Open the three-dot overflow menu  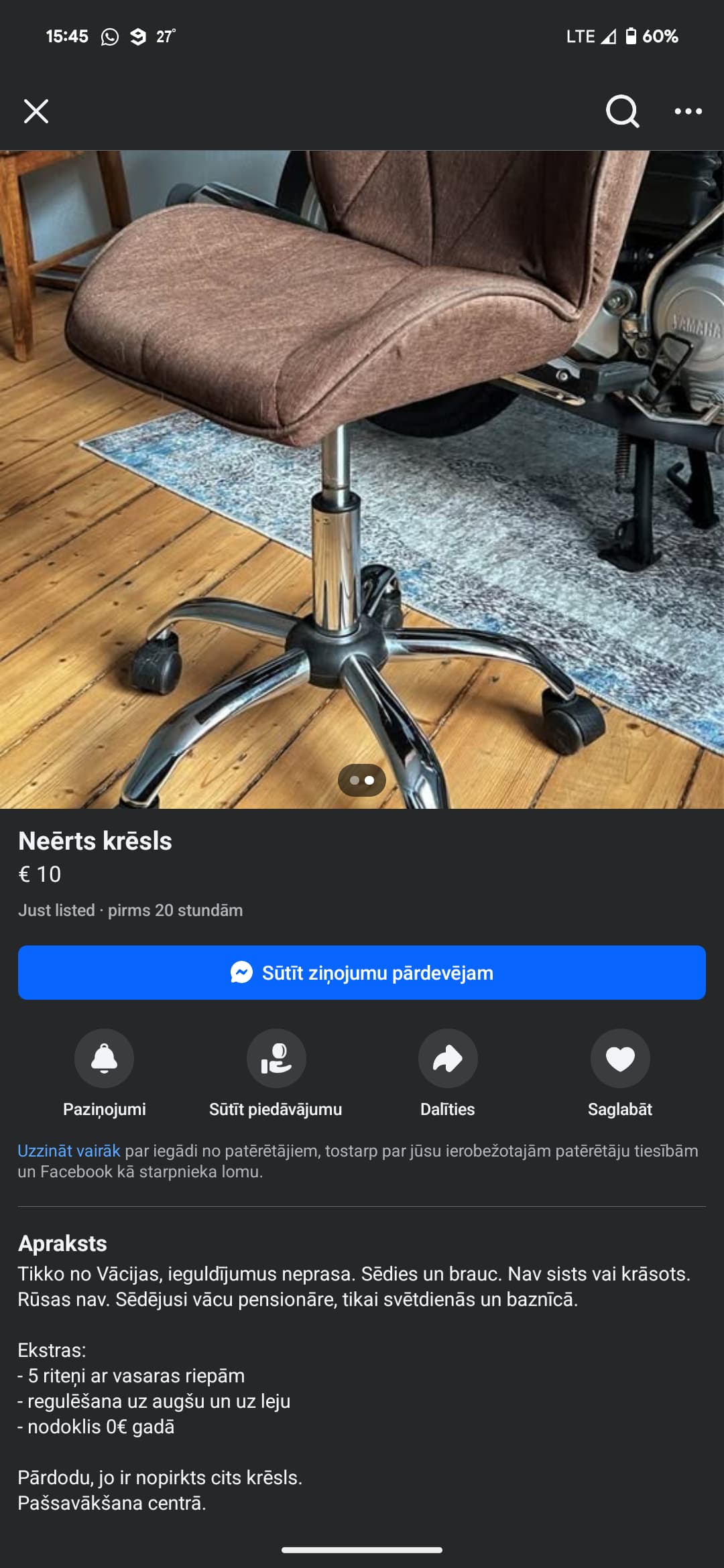tap(688, 111)
